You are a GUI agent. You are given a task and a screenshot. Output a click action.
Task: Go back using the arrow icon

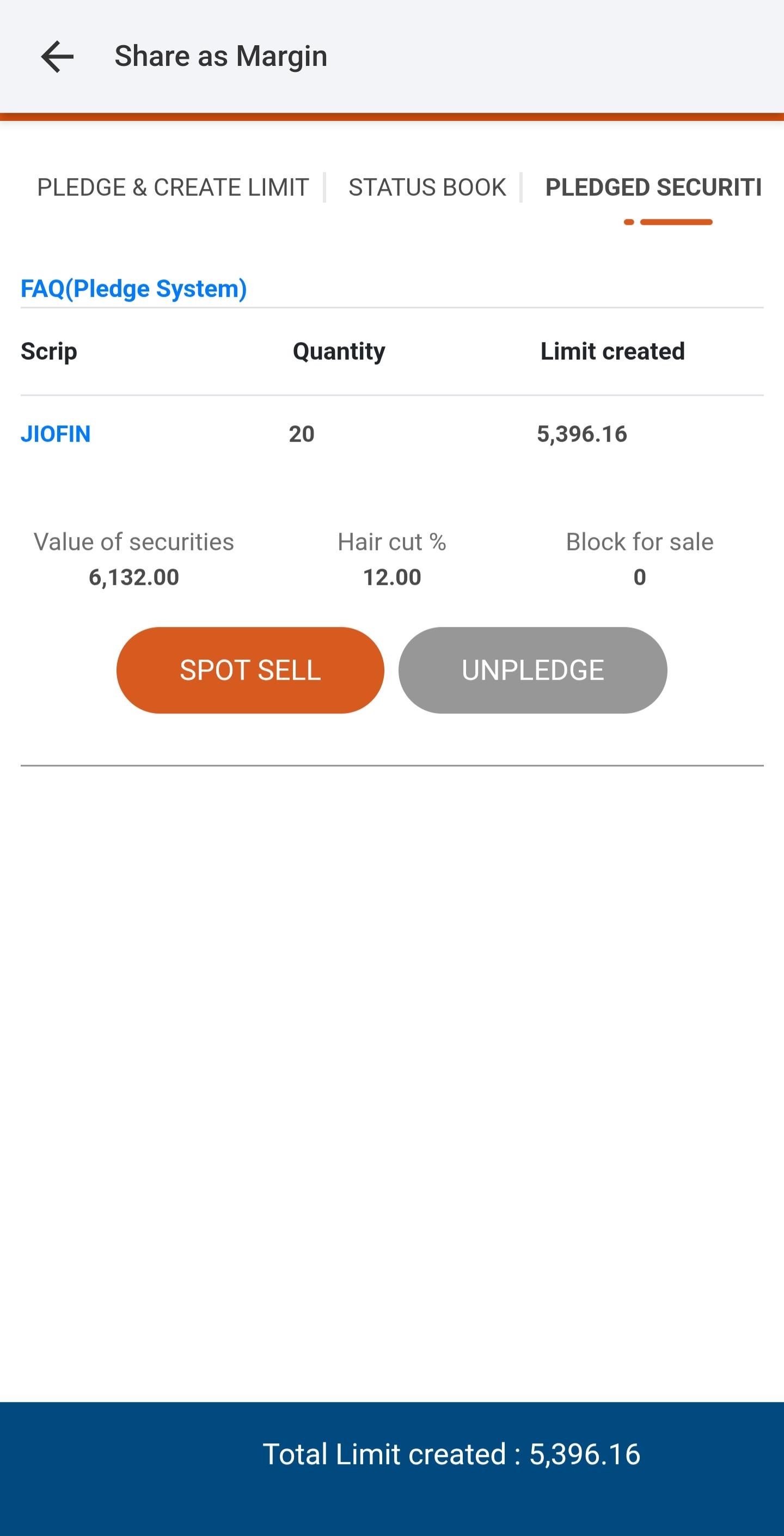pos(57,57)
